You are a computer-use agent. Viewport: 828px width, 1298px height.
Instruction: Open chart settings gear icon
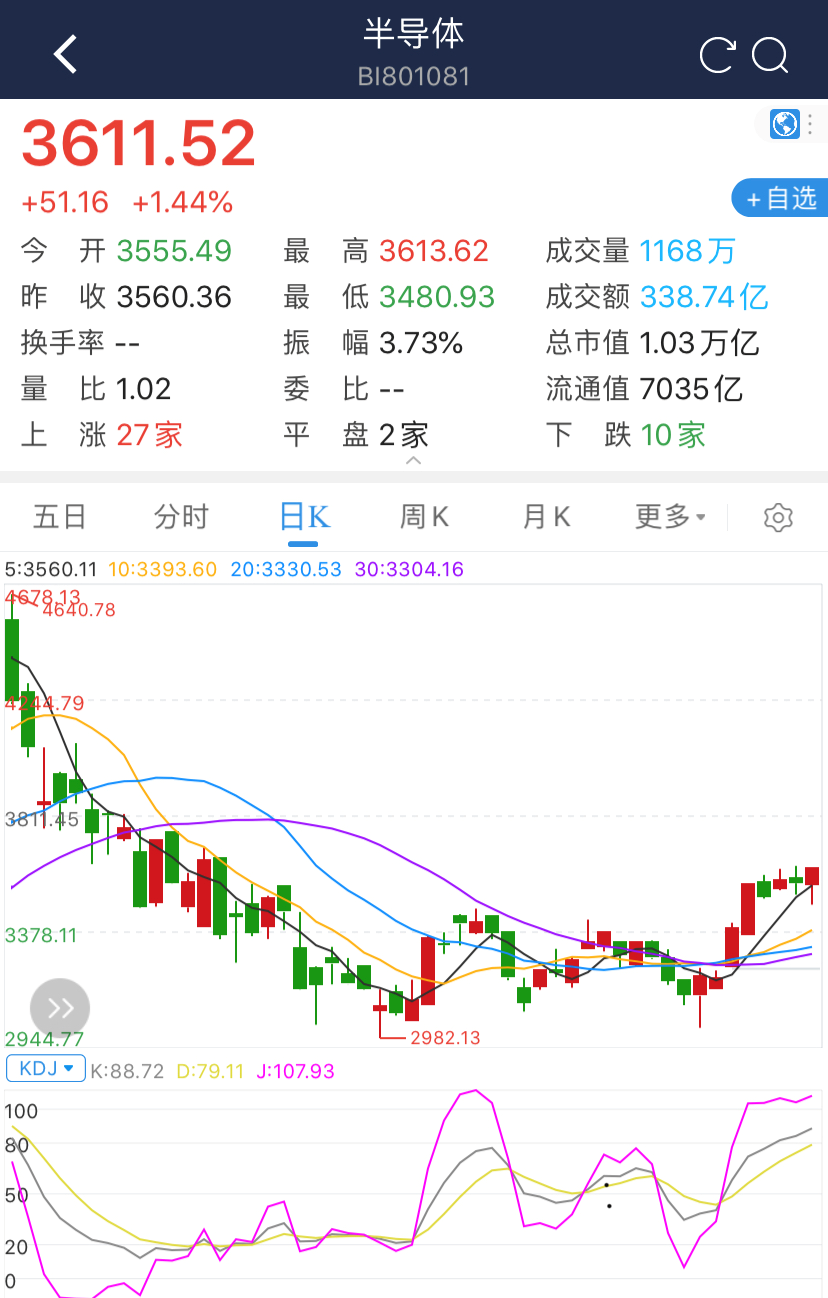[778, 517]
